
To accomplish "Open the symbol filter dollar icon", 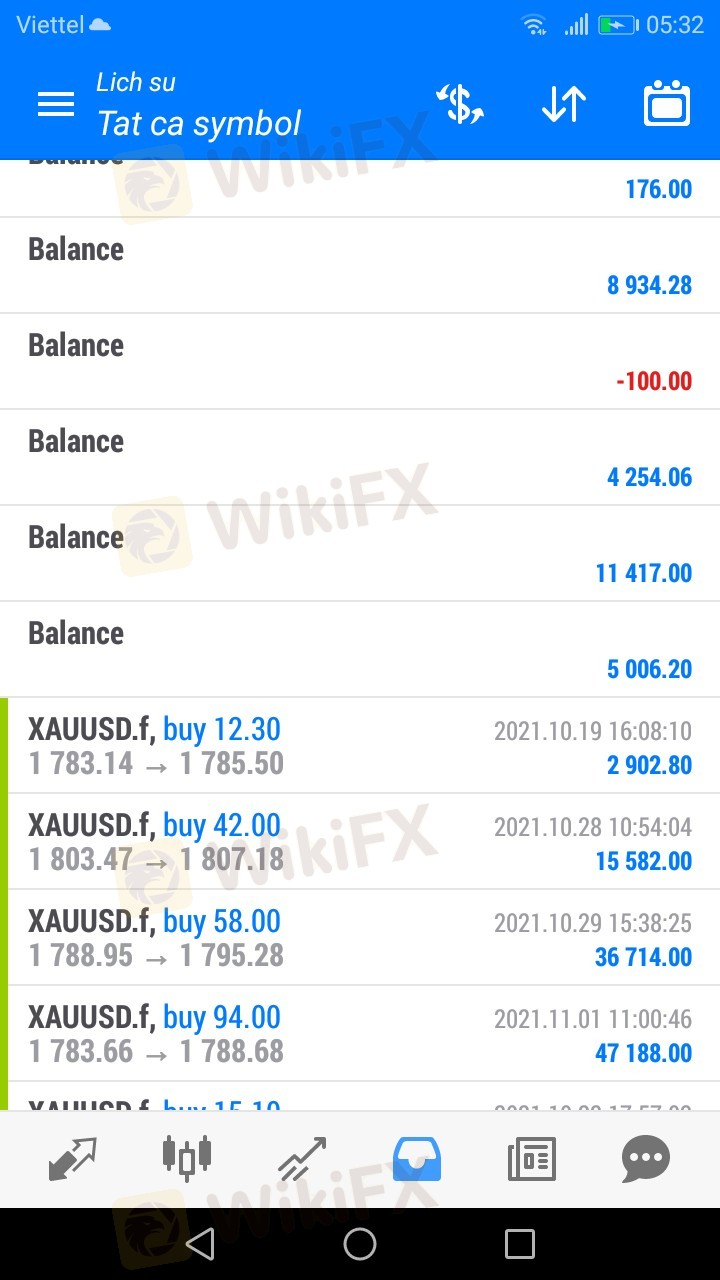I will click(x=460, y=104).
